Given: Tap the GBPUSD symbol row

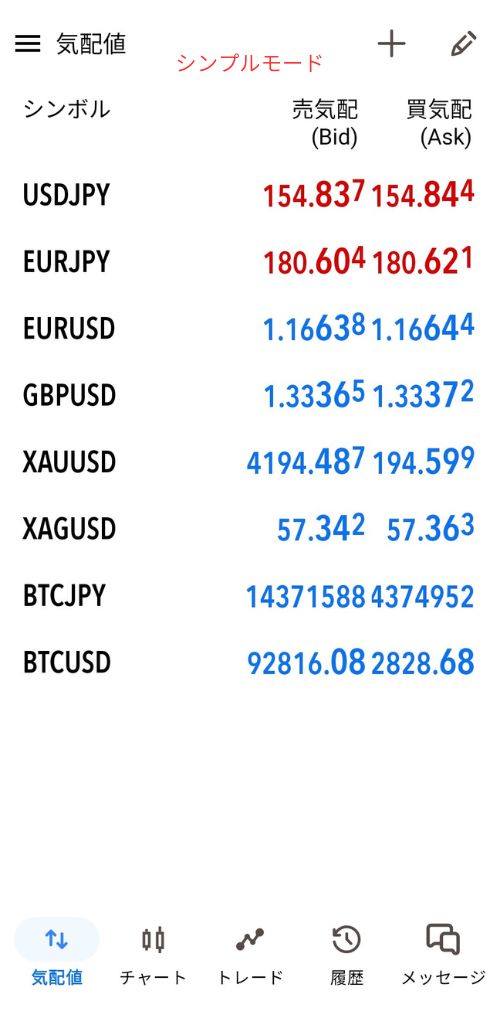Looking at the screenshot, I should (x=250, y=395).
